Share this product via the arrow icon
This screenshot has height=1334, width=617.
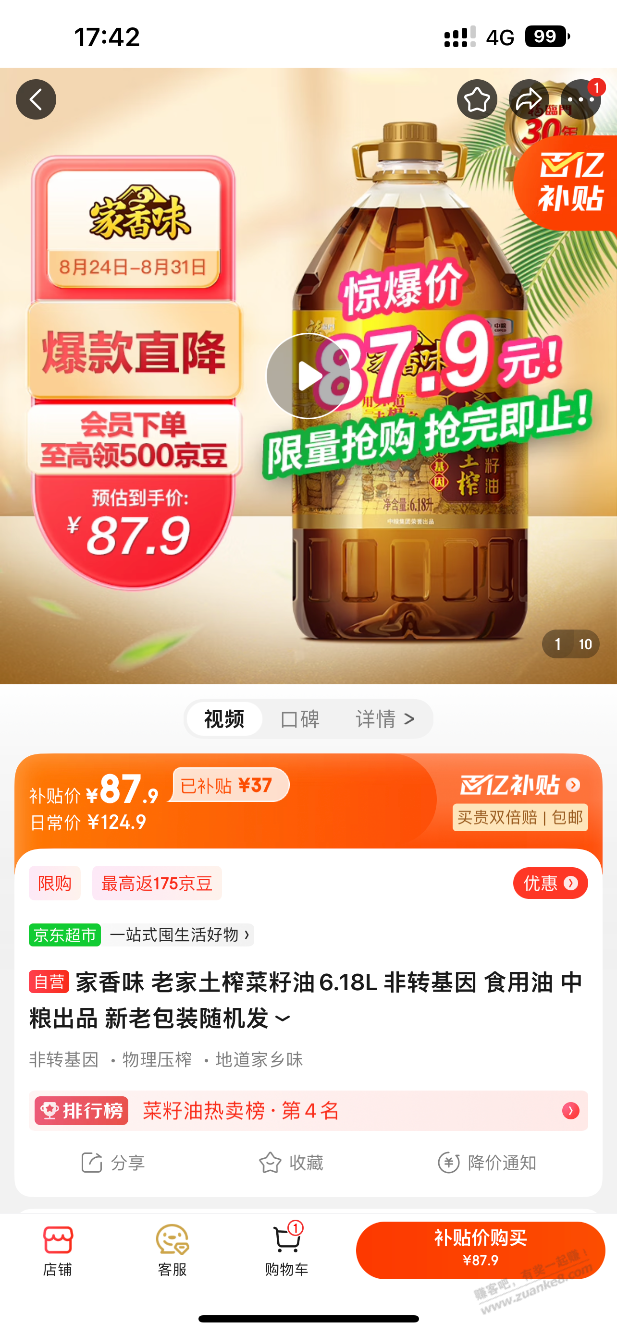[528, 99]
